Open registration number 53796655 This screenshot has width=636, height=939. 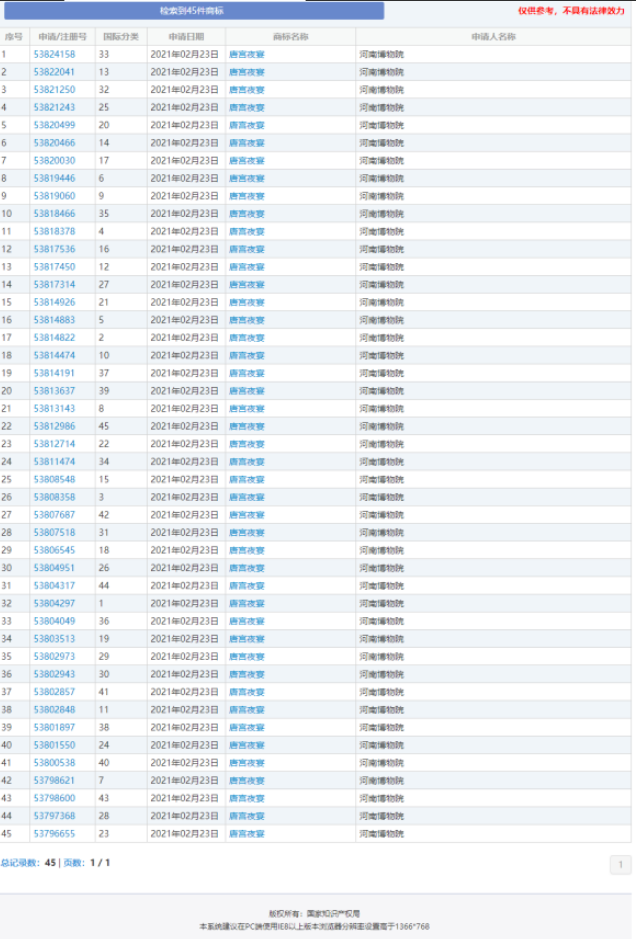coord(54,834)
